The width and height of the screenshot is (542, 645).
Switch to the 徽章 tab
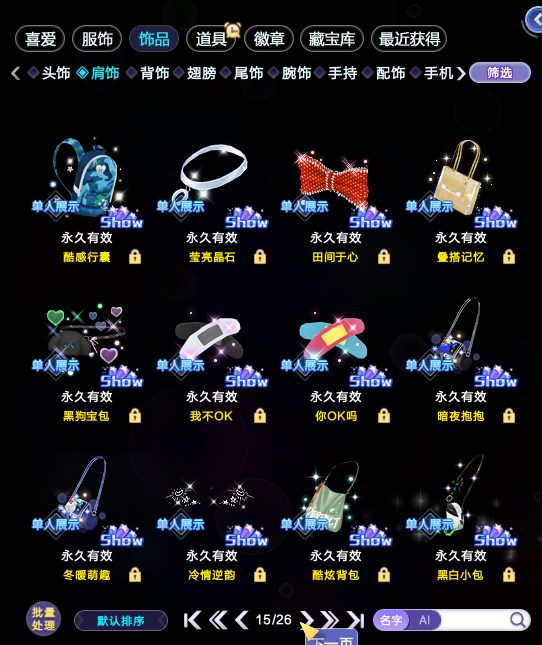coord(269,39)
